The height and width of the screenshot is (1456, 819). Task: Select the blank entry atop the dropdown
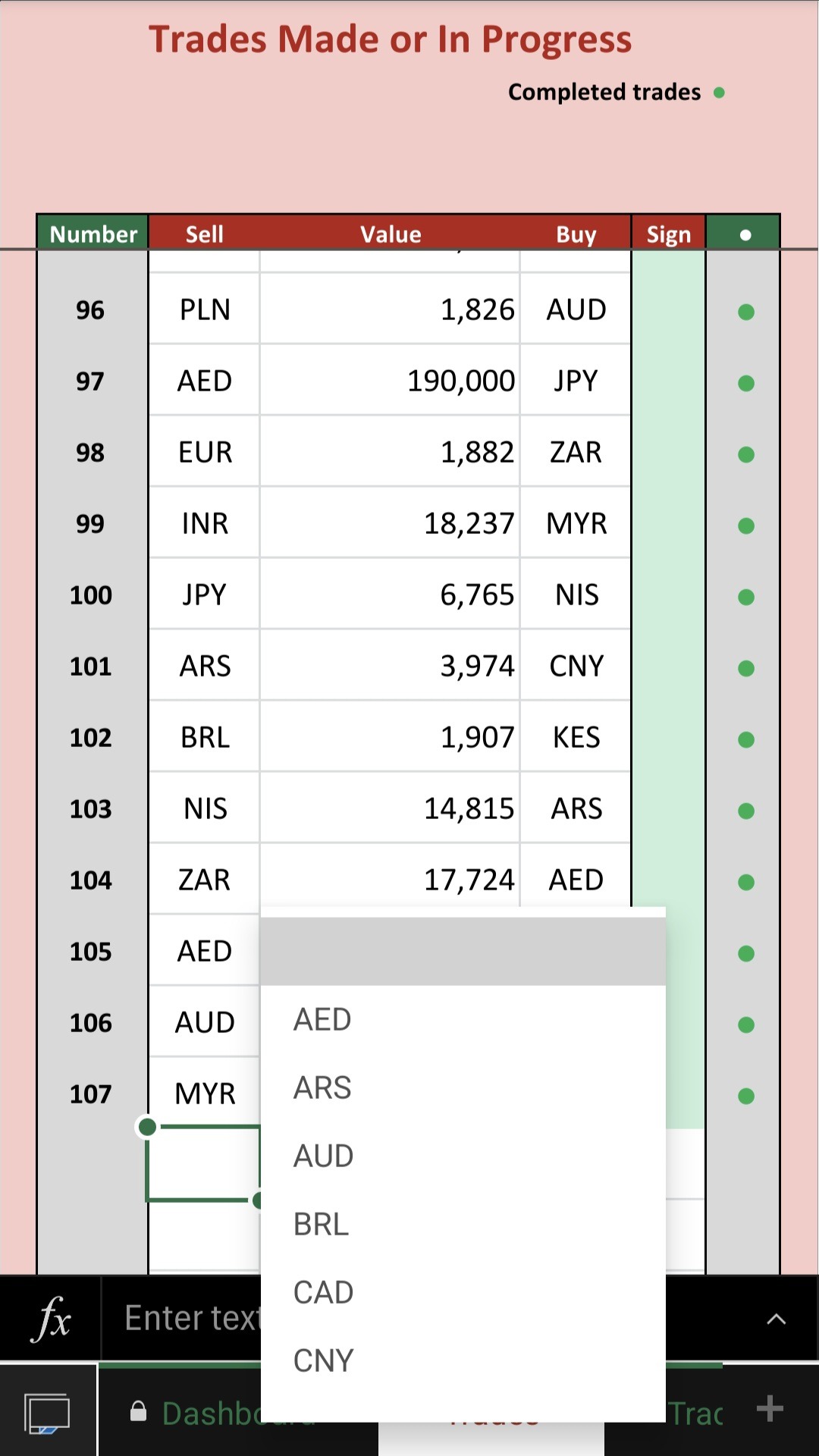(x=463, y=952)
